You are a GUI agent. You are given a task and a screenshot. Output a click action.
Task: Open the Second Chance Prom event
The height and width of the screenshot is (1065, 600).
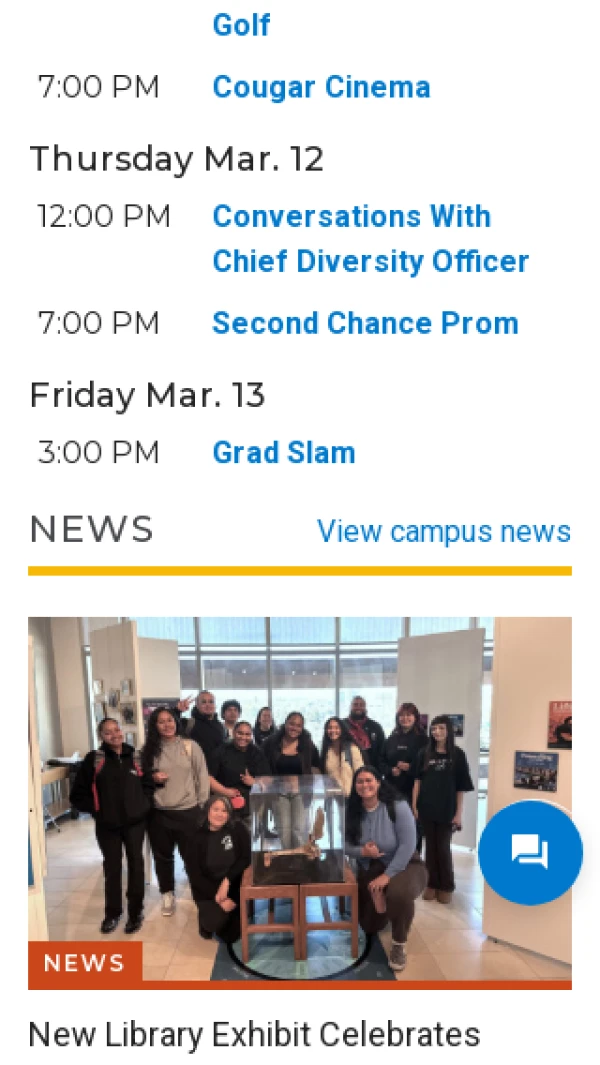click(365, 324)
